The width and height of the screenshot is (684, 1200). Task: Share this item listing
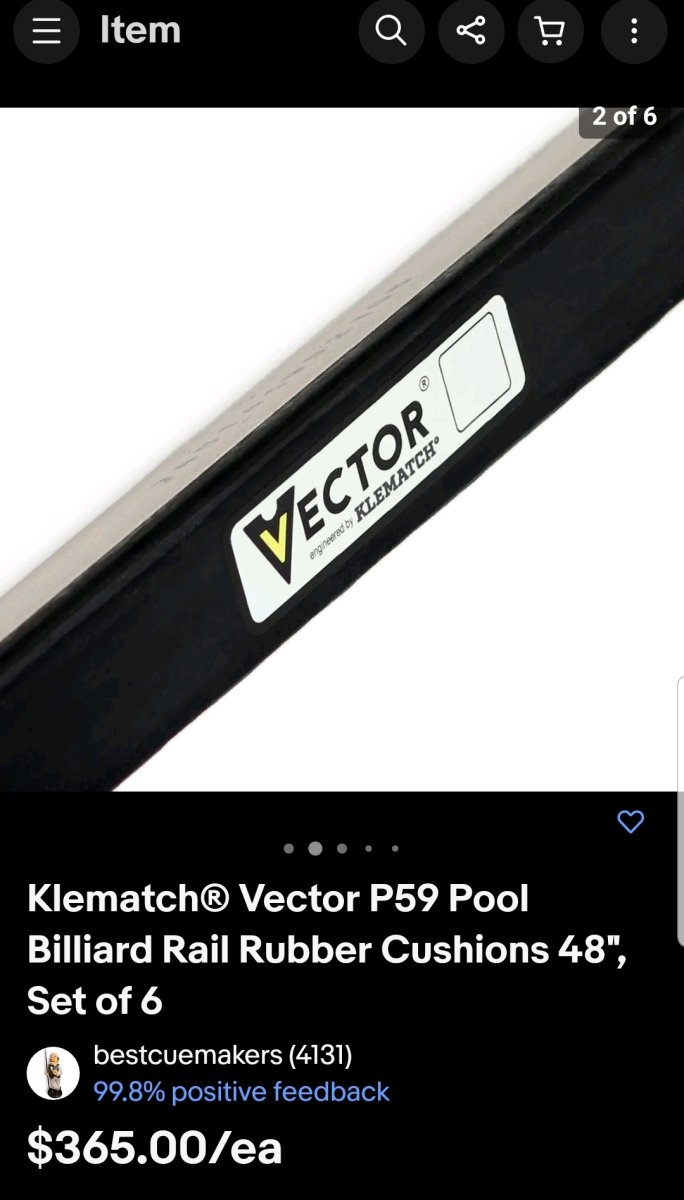[x=471, y=31]
